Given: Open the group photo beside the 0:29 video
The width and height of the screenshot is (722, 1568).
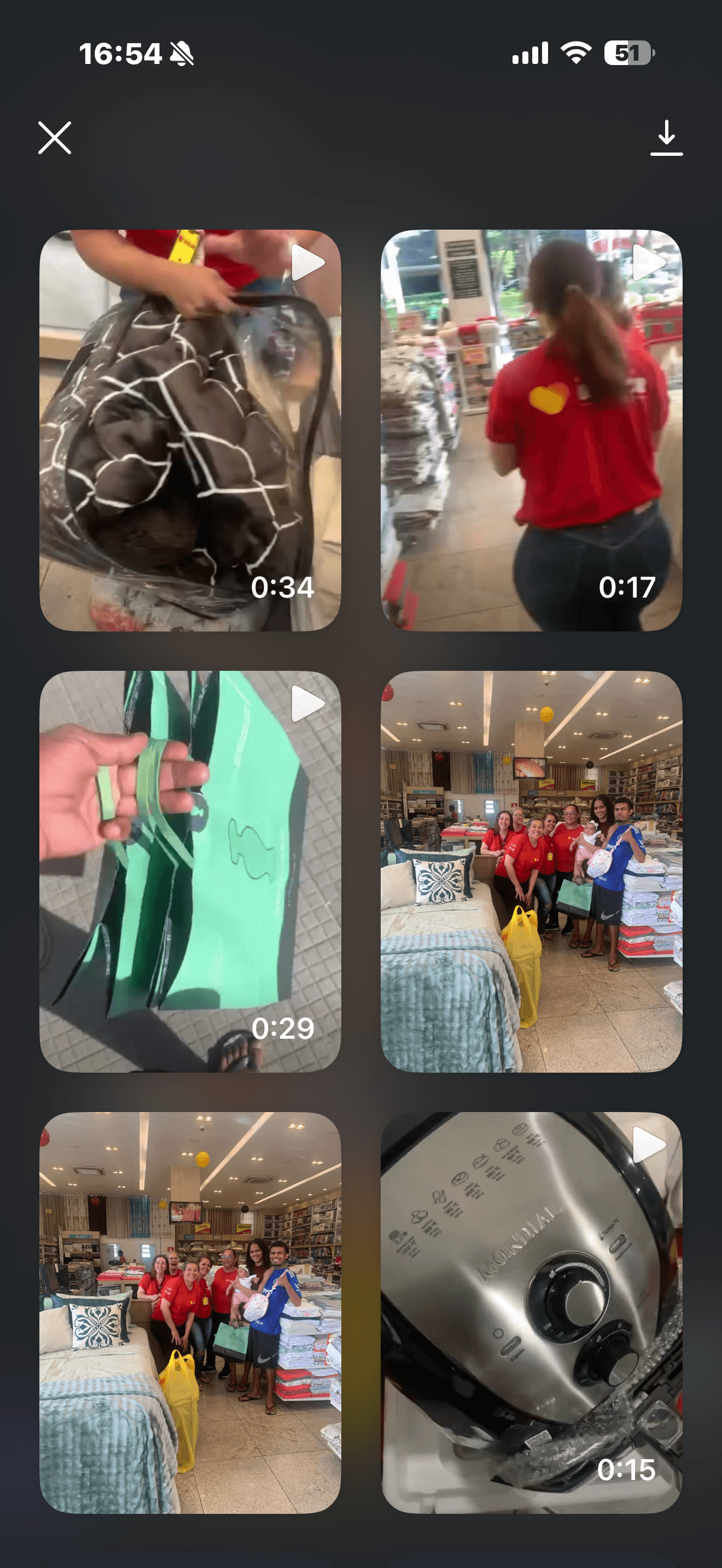Looking at the screenshot, I should [x=531, y=871].
